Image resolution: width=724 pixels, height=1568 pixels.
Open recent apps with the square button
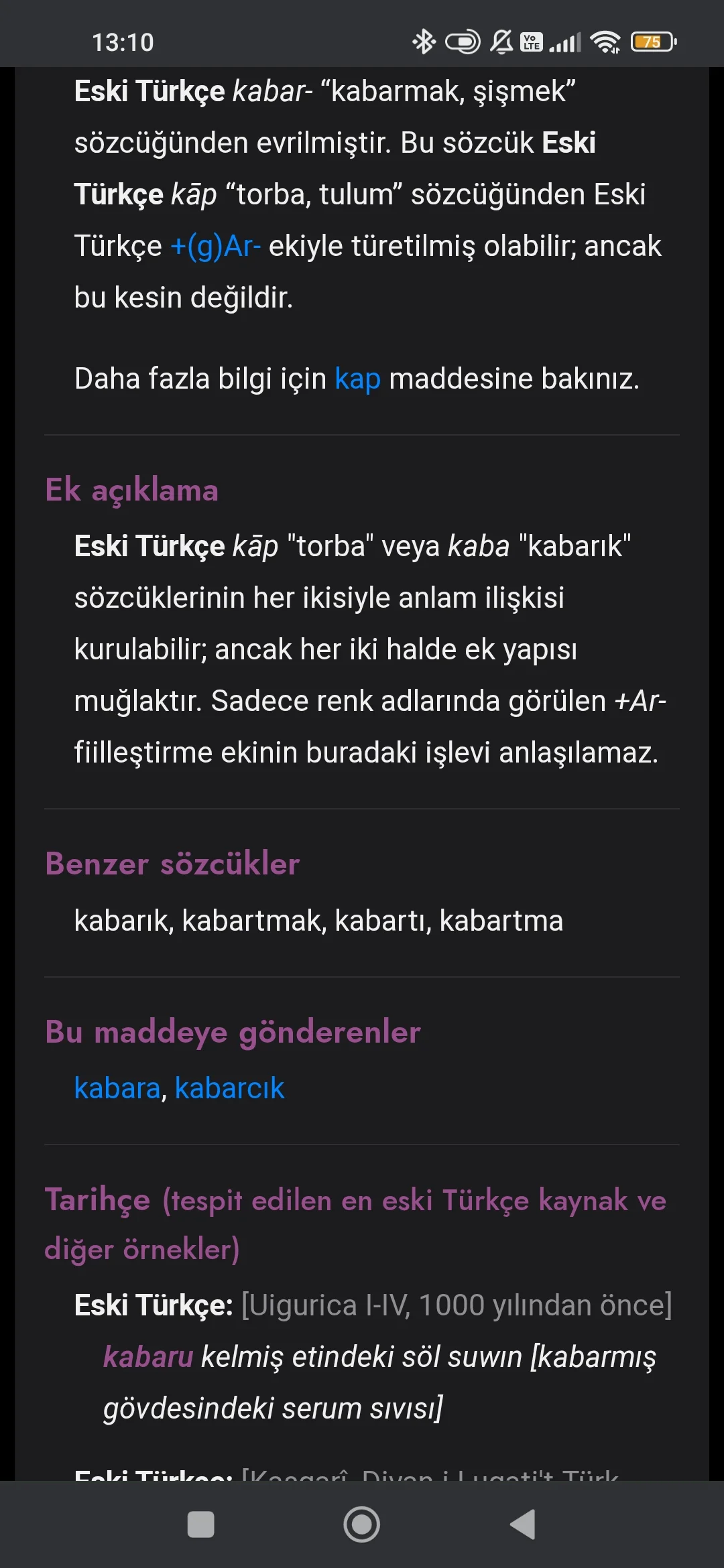pyautogui.click(x=201, y=1524)
